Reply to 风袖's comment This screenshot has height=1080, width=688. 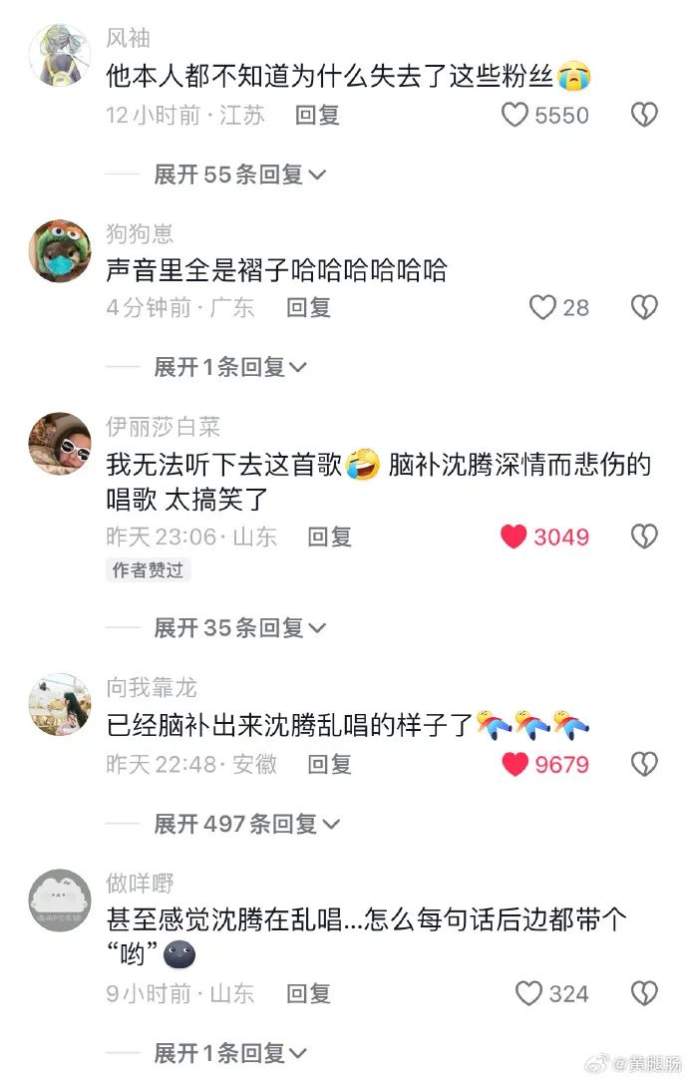[317, 115]
